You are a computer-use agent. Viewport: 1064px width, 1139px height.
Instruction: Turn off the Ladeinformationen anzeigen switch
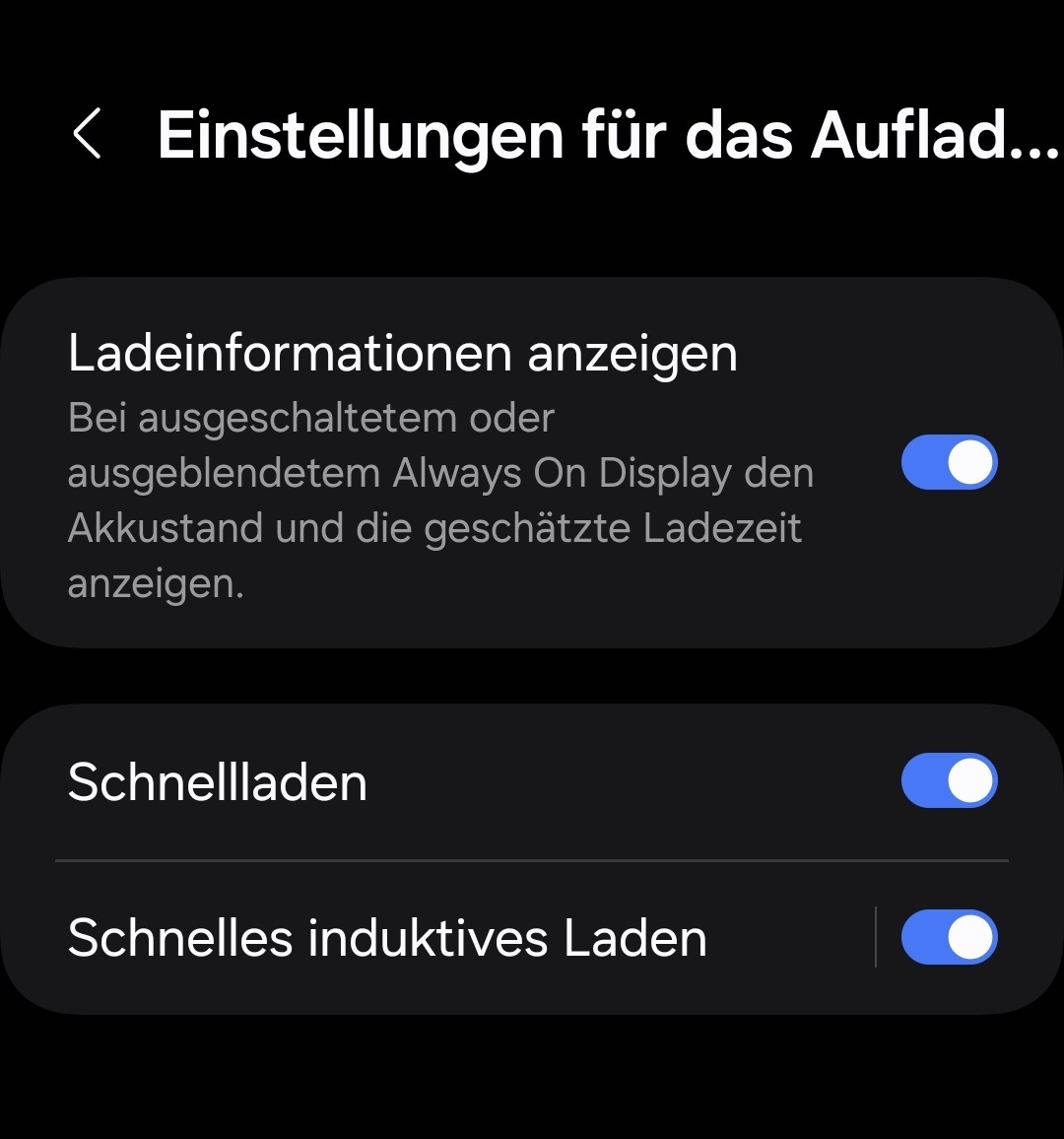949,463
